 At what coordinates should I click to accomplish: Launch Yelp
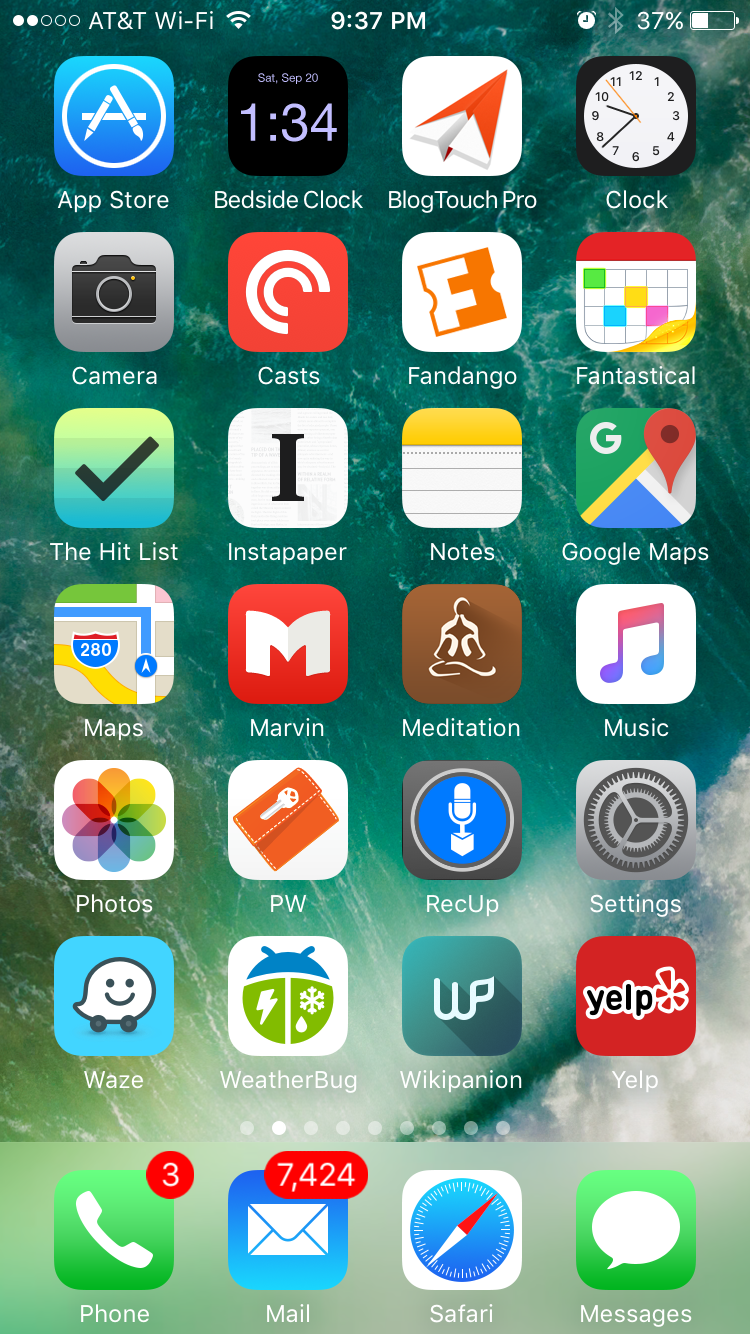pyautogui.click(x=636, y=996)
